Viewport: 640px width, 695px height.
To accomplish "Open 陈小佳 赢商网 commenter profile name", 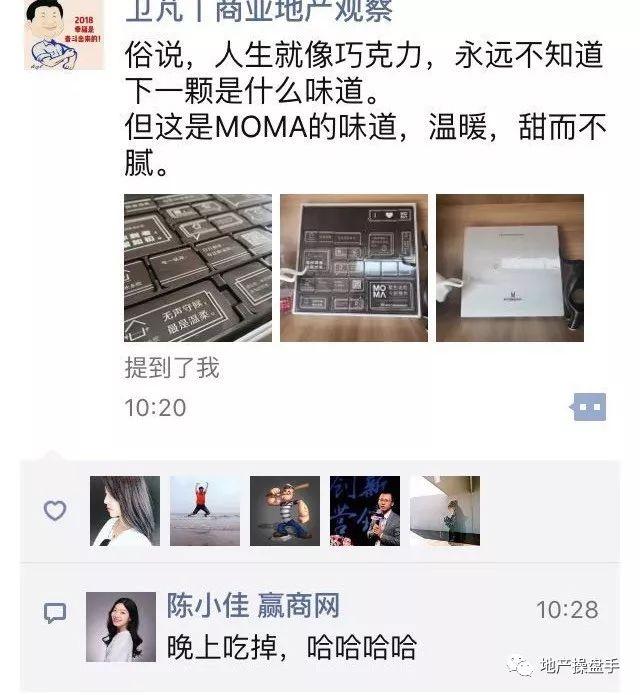I will pyautogui.click(x=253, y=605).
